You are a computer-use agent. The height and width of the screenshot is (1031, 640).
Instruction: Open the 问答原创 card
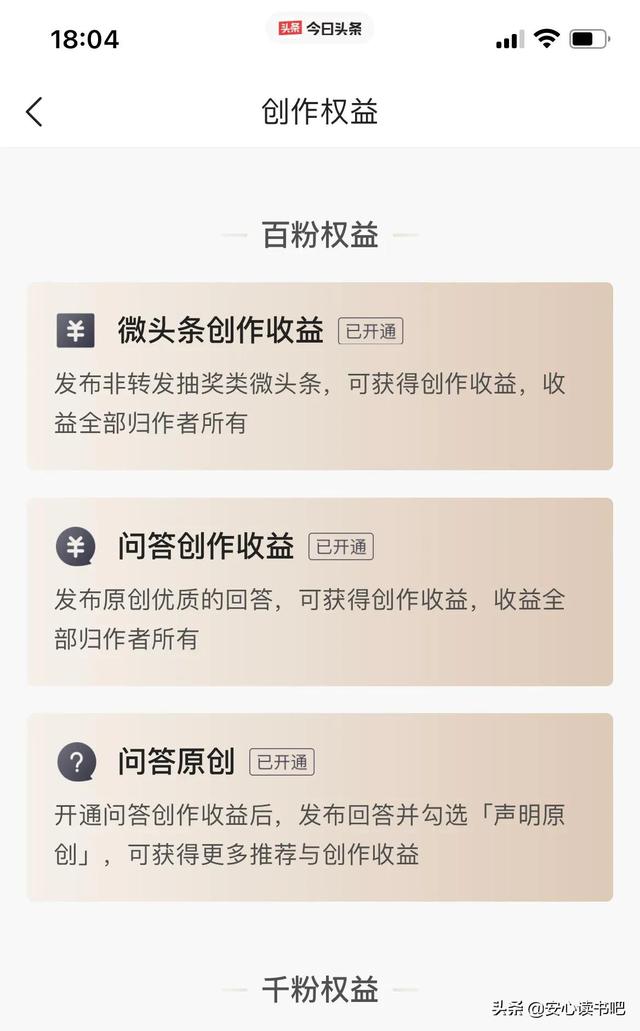[320, 806]
